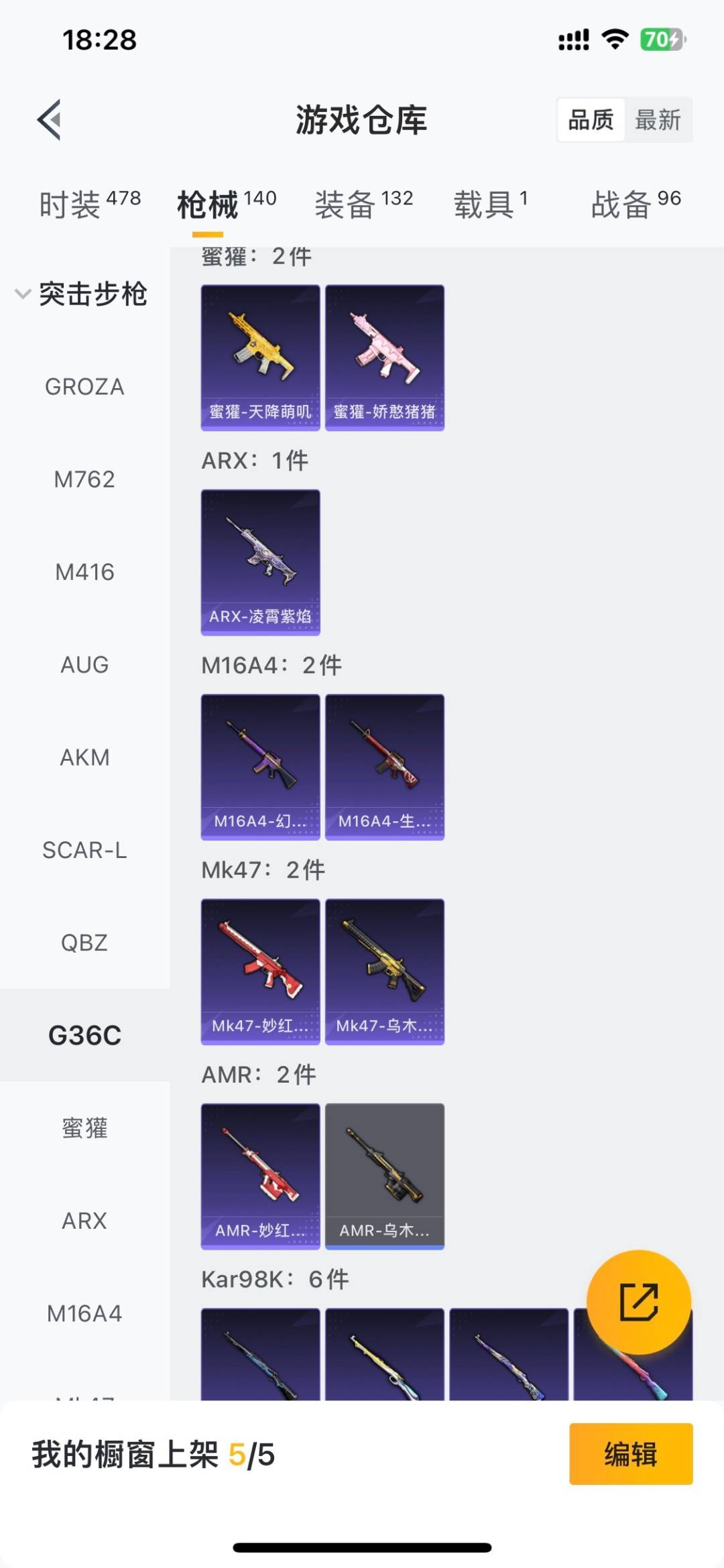Viewport: 724px width, 1568px height.
Task: View the grayed-out AMR-乌木 skin
Action: (x=384, y=1177)
